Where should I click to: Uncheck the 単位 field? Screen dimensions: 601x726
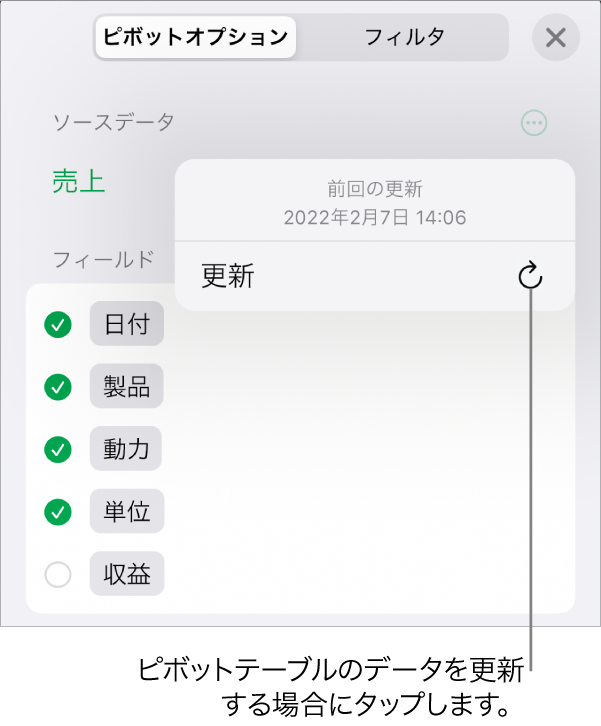point(59,512)
